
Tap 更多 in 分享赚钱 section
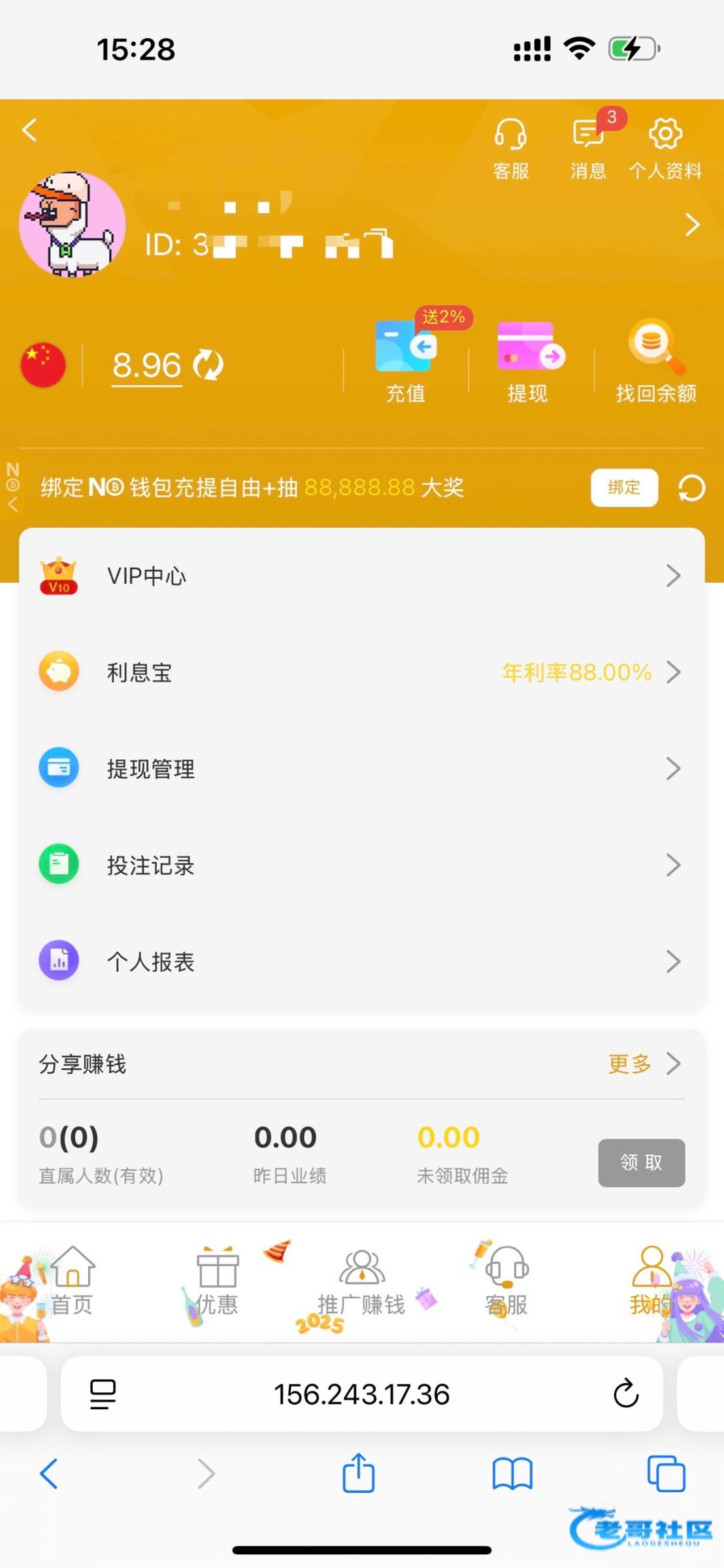tap(643, 1064)
